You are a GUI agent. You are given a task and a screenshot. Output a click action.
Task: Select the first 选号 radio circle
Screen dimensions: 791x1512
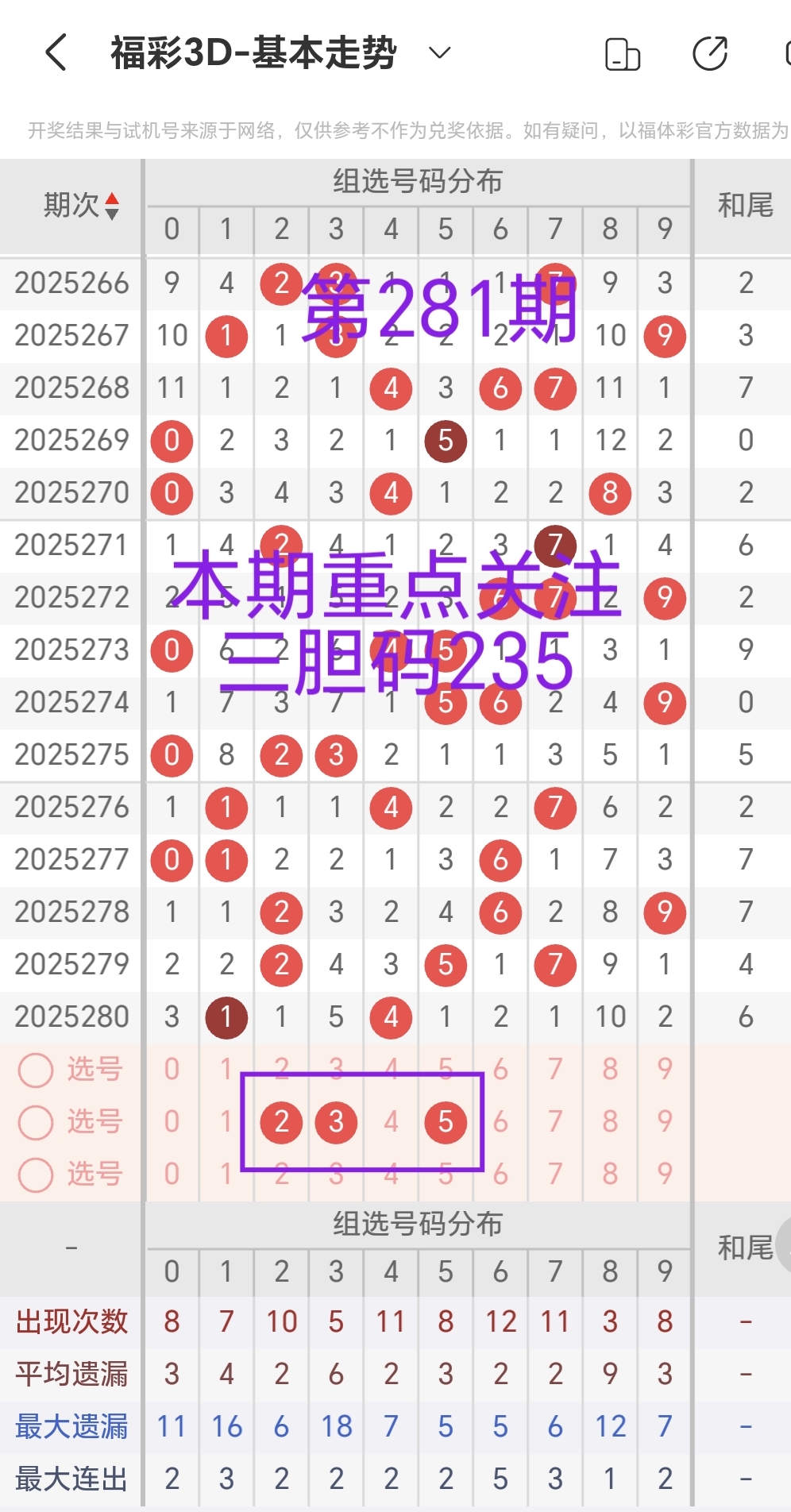35,1070
